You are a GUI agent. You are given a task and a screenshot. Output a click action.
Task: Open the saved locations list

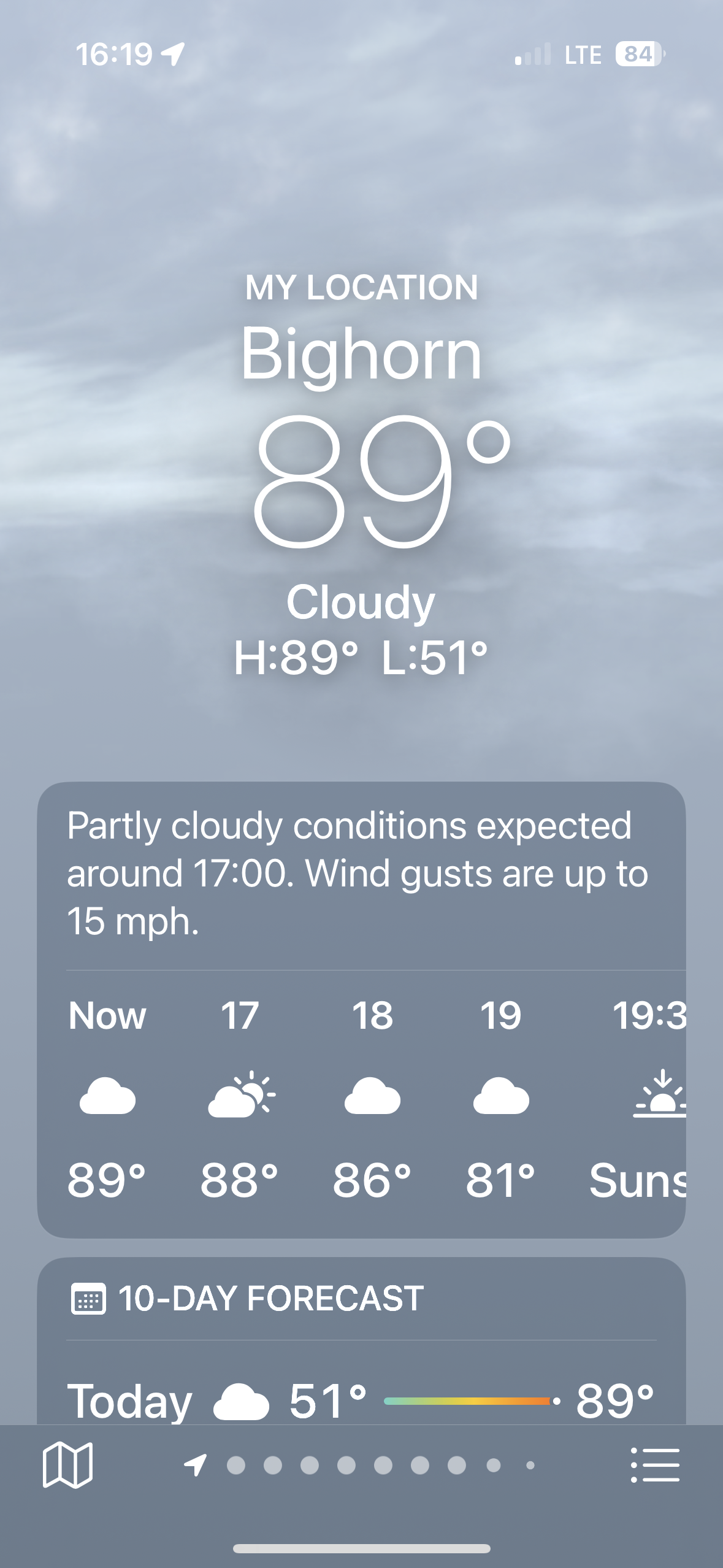click(x=655, y=1465)
